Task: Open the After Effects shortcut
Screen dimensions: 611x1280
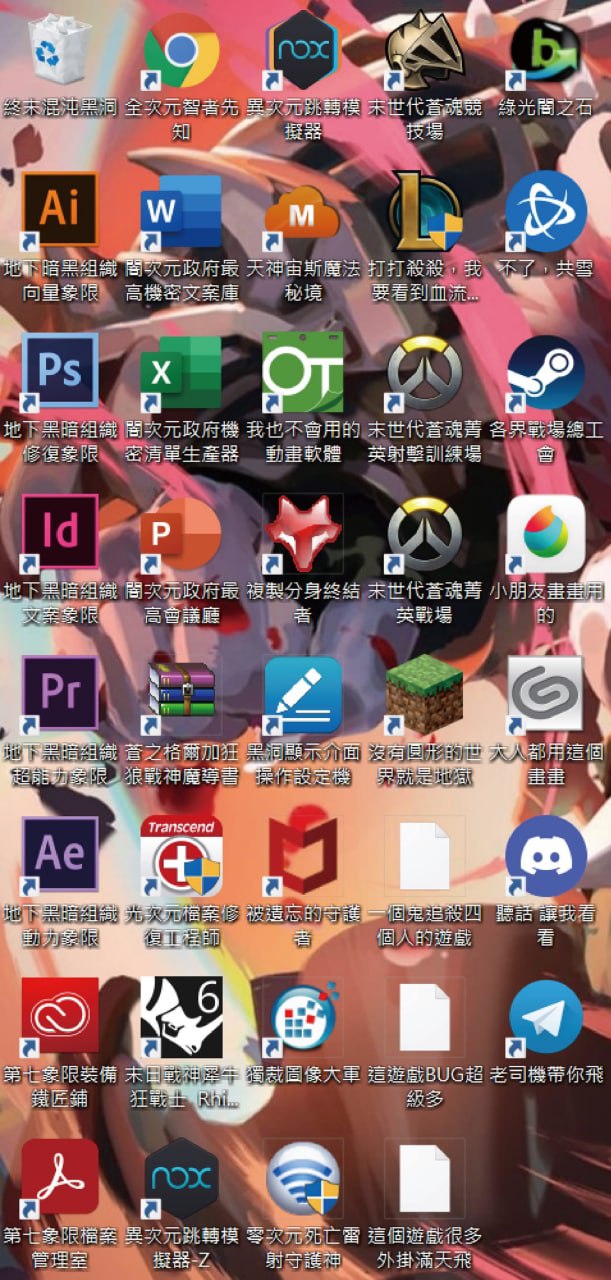Action: 60,855
